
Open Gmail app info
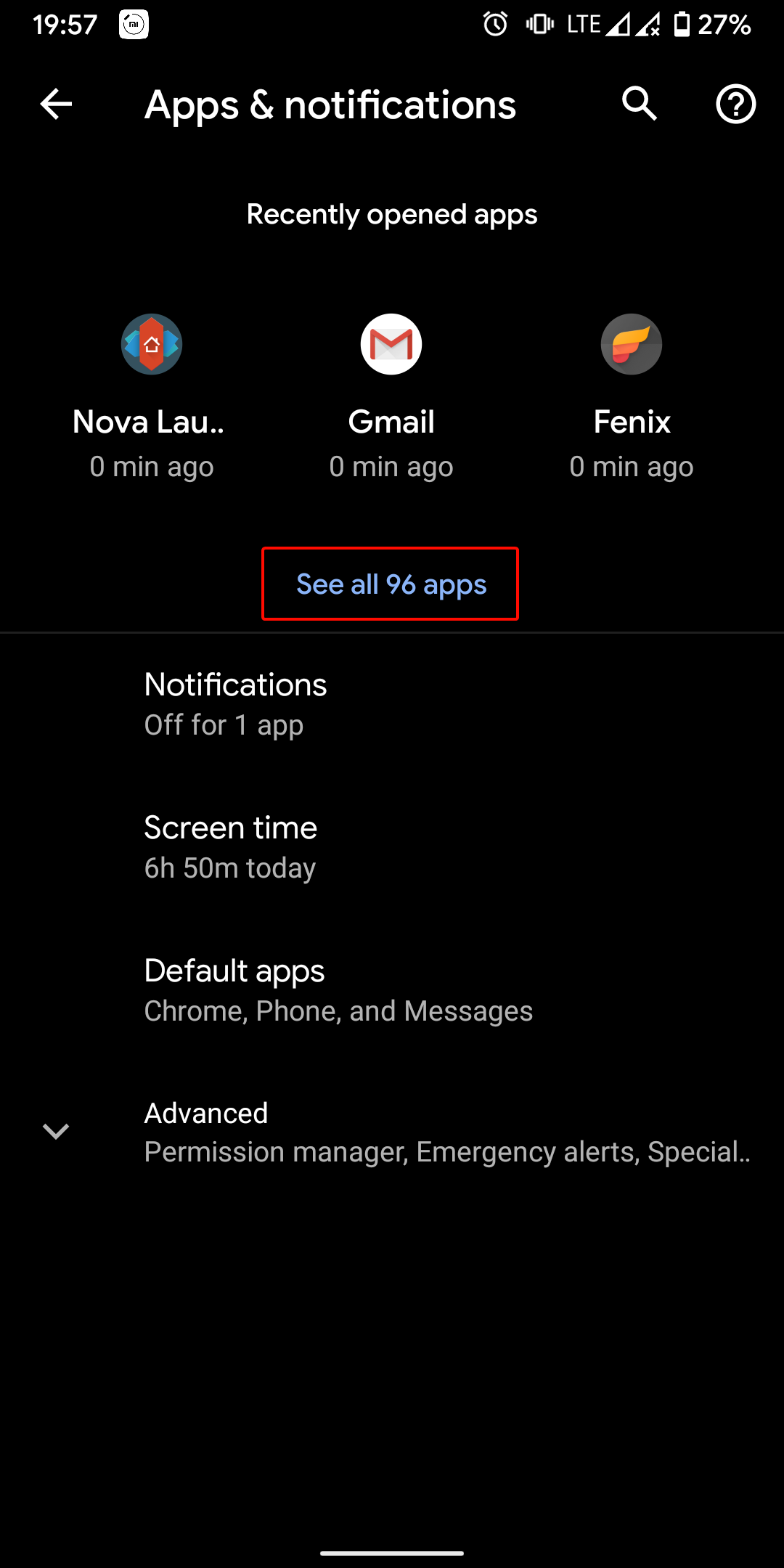click(x=391, y=396)
